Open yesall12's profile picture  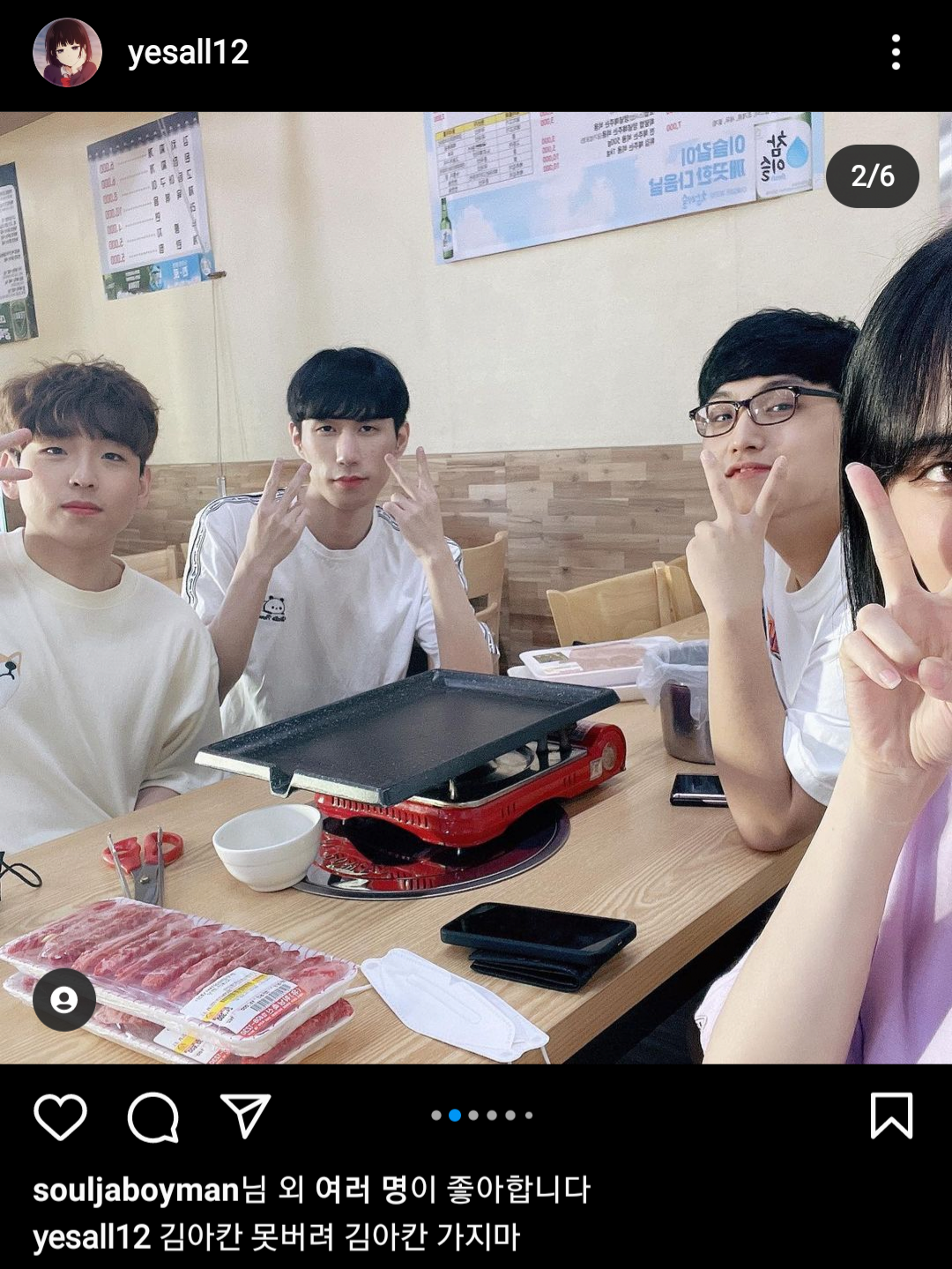[67, 53]
